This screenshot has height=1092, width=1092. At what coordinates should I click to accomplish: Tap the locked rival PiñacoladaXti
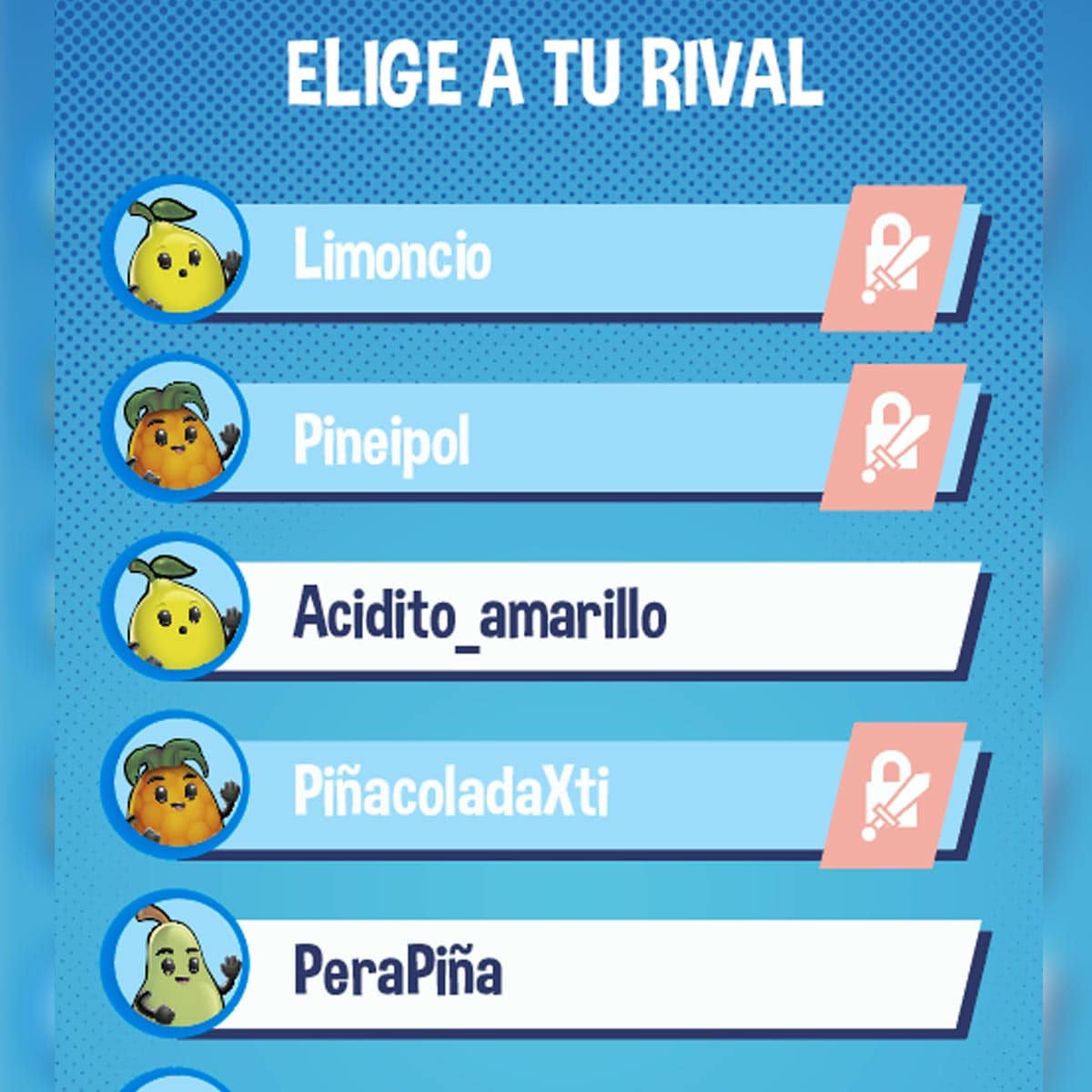[546, 792]
